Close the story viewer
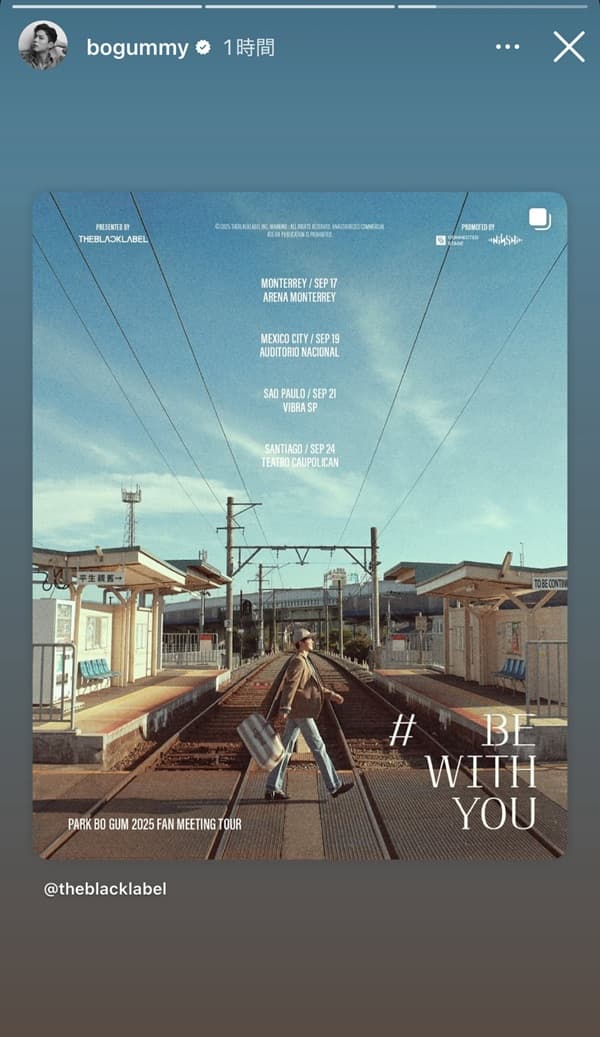Image resolution: width=600 pixels, height=1037 pixels. pyautogui.click(x=569, y=46)
